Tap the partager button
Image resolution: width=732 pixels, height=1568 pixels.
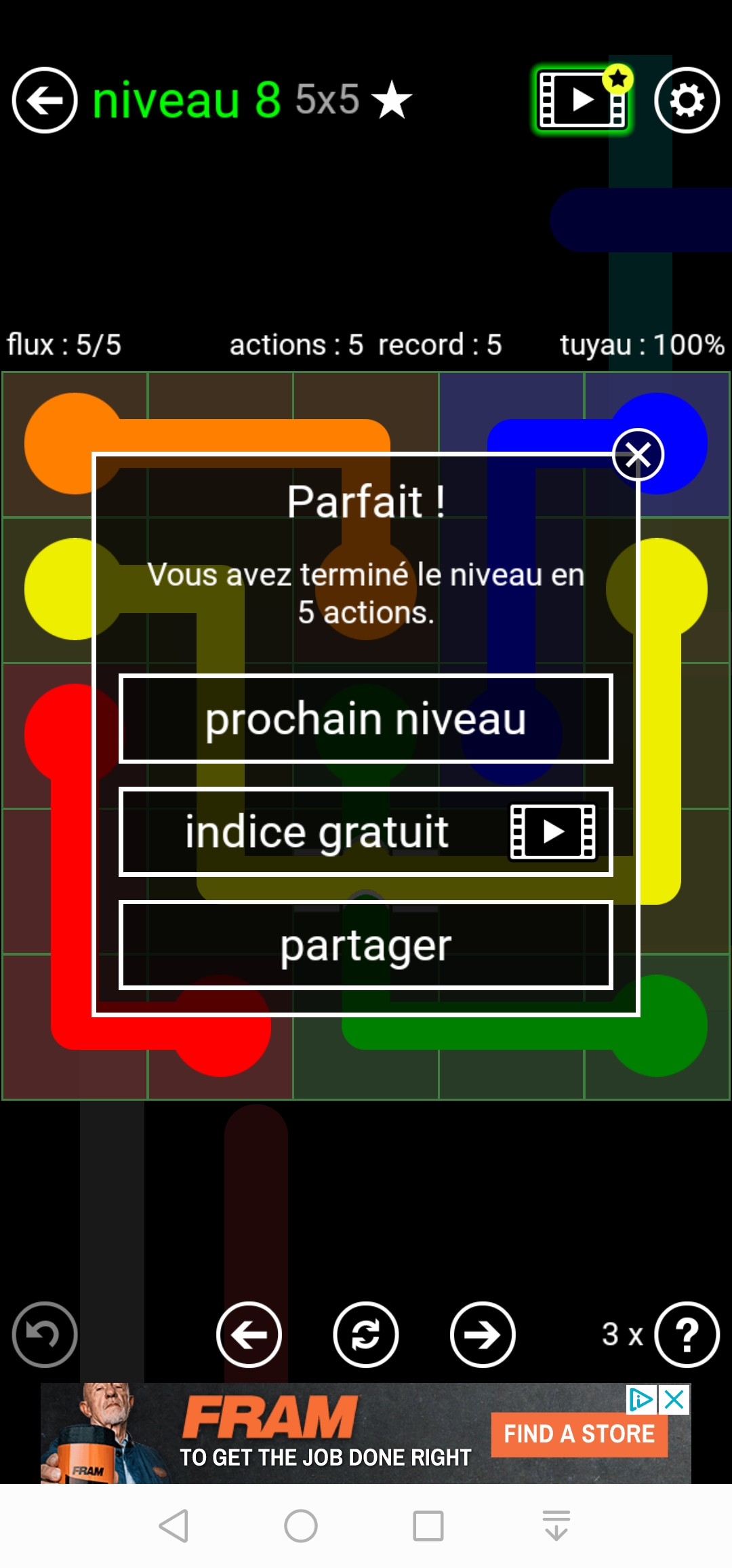[366, 945]
